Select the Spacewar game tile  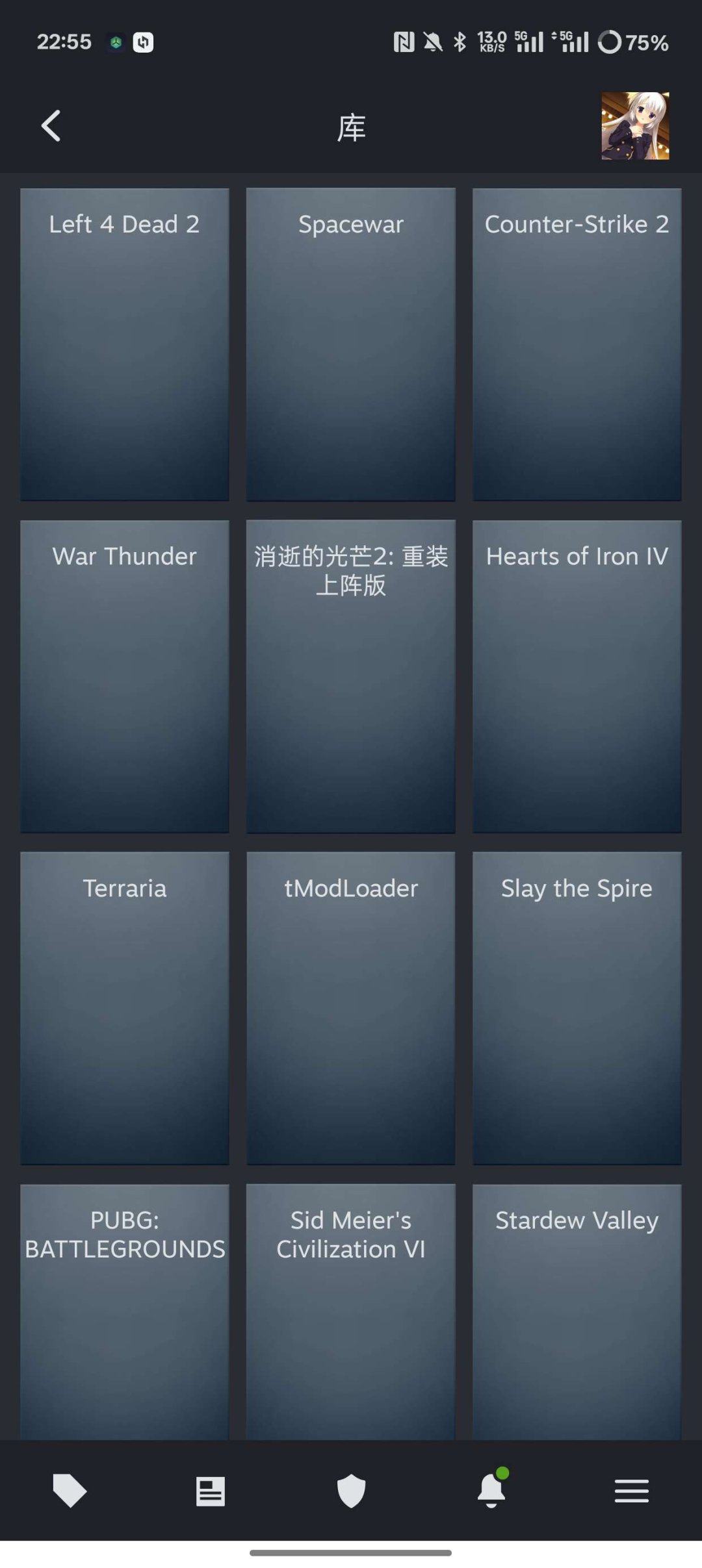click(x=350, y=343)
